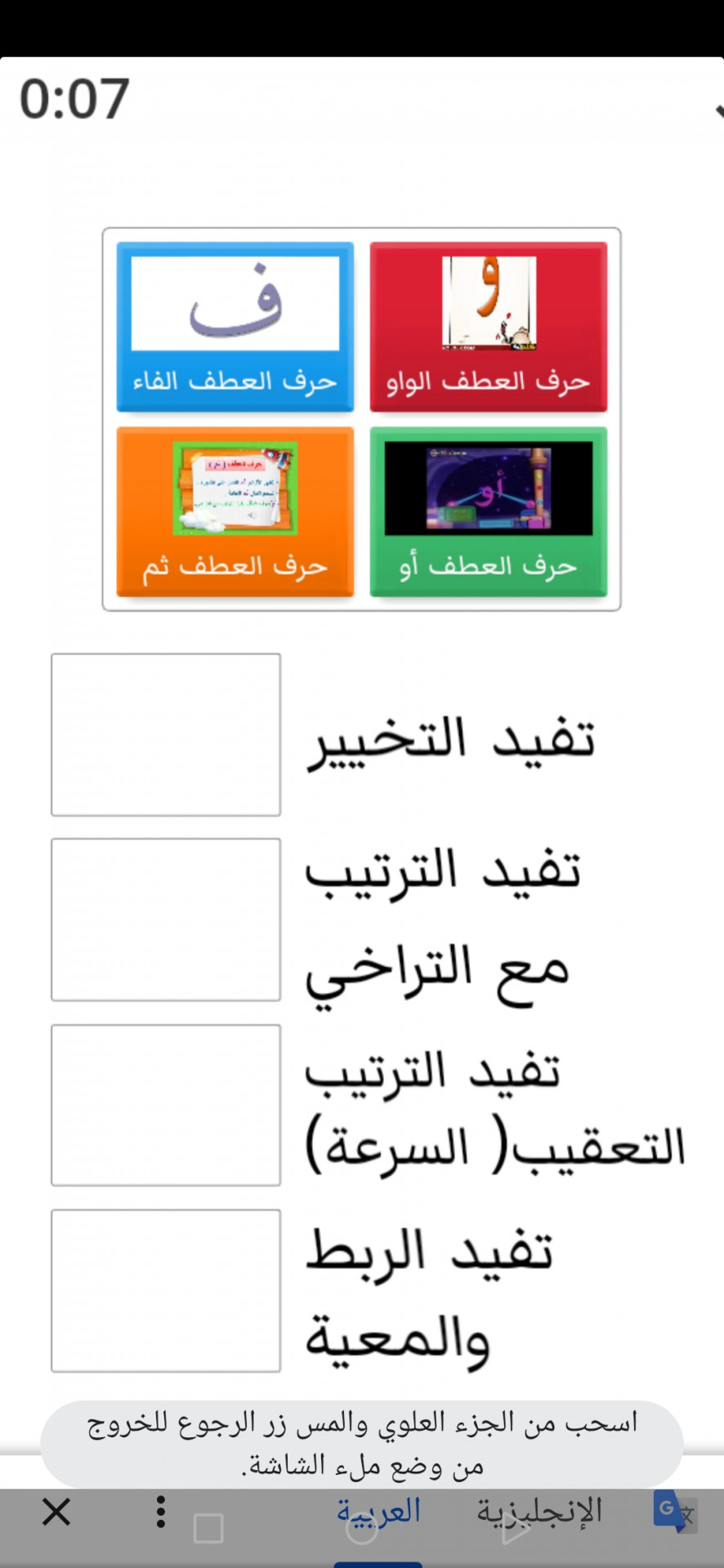Viewport: 724px width, 1568px height.
Task: Switch translation to الإنجليزية
Action: pyautogui.click(x=540, y=1512)
